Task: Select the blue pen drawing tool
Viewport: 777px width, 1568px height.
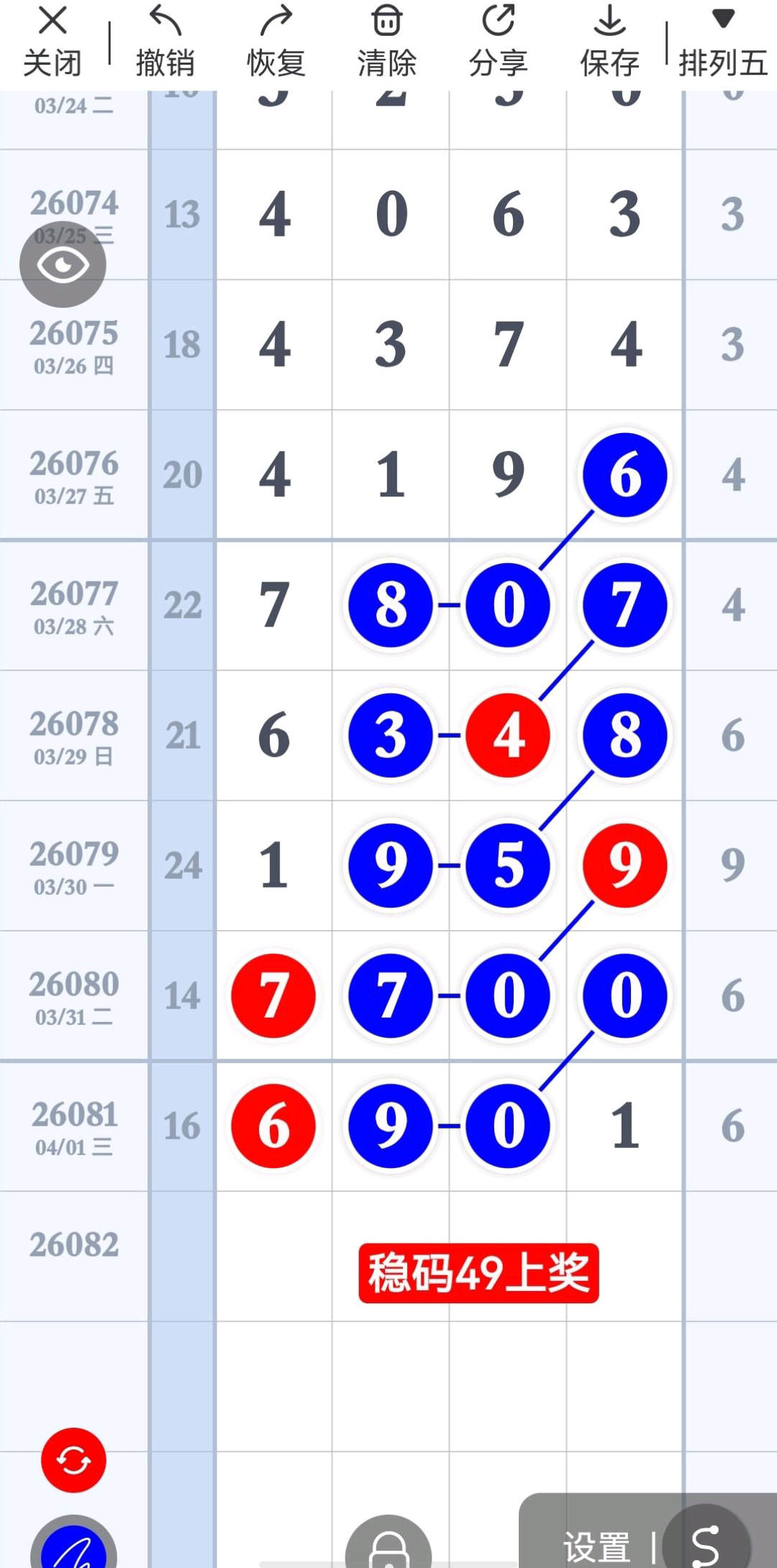Action: (73, 1546)
